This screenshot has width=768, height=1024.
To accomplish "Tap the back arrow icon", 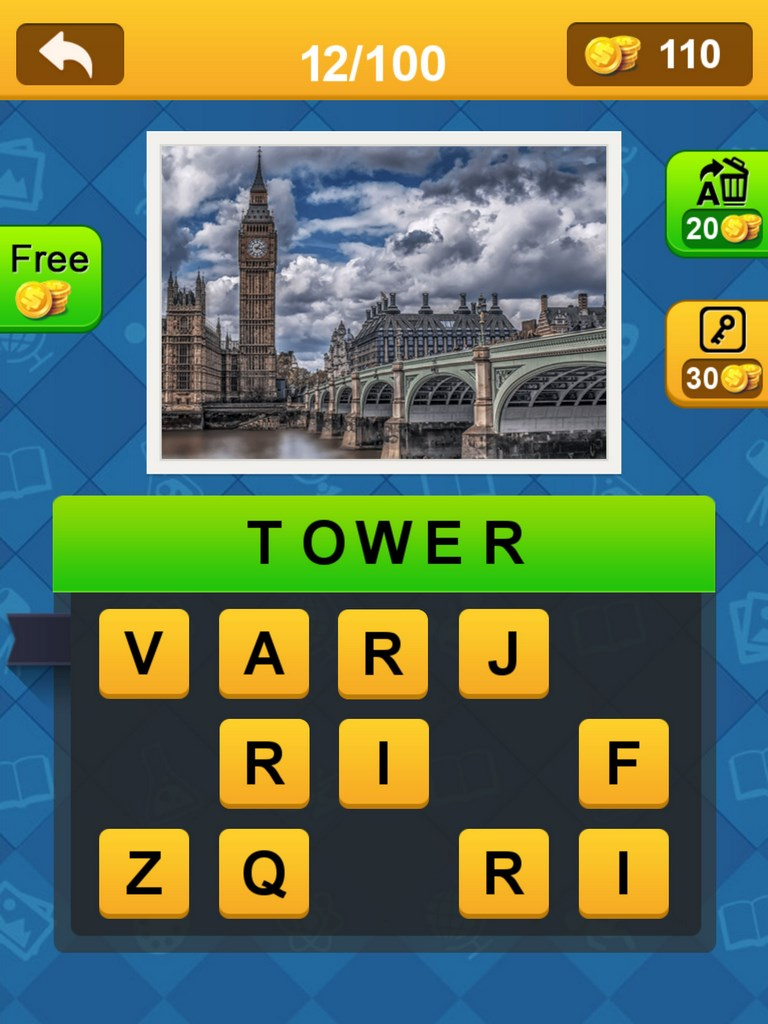I will coord(68,54).
